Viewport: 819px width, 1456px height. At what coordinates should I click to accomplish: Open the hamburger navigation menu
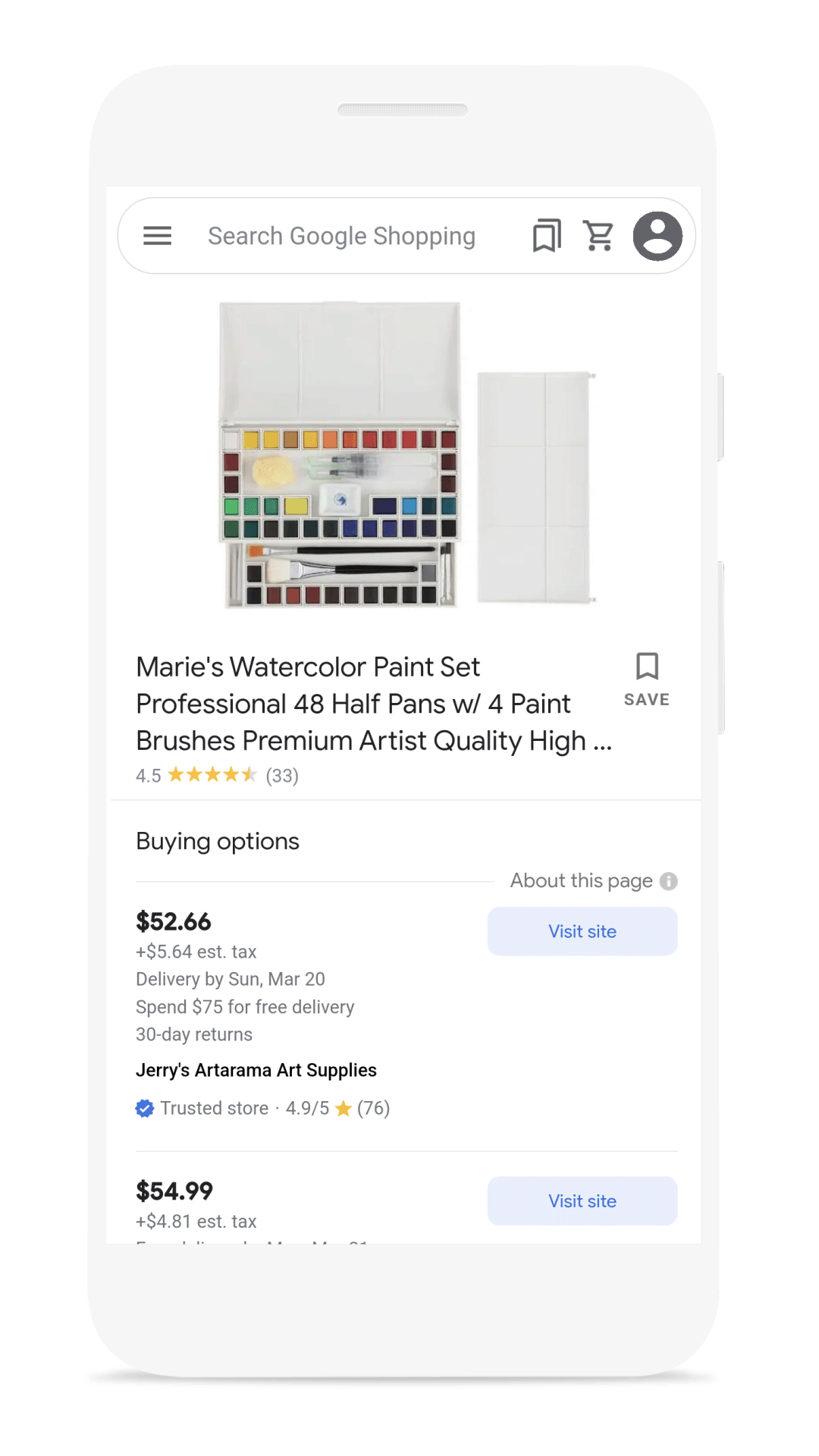157,236
